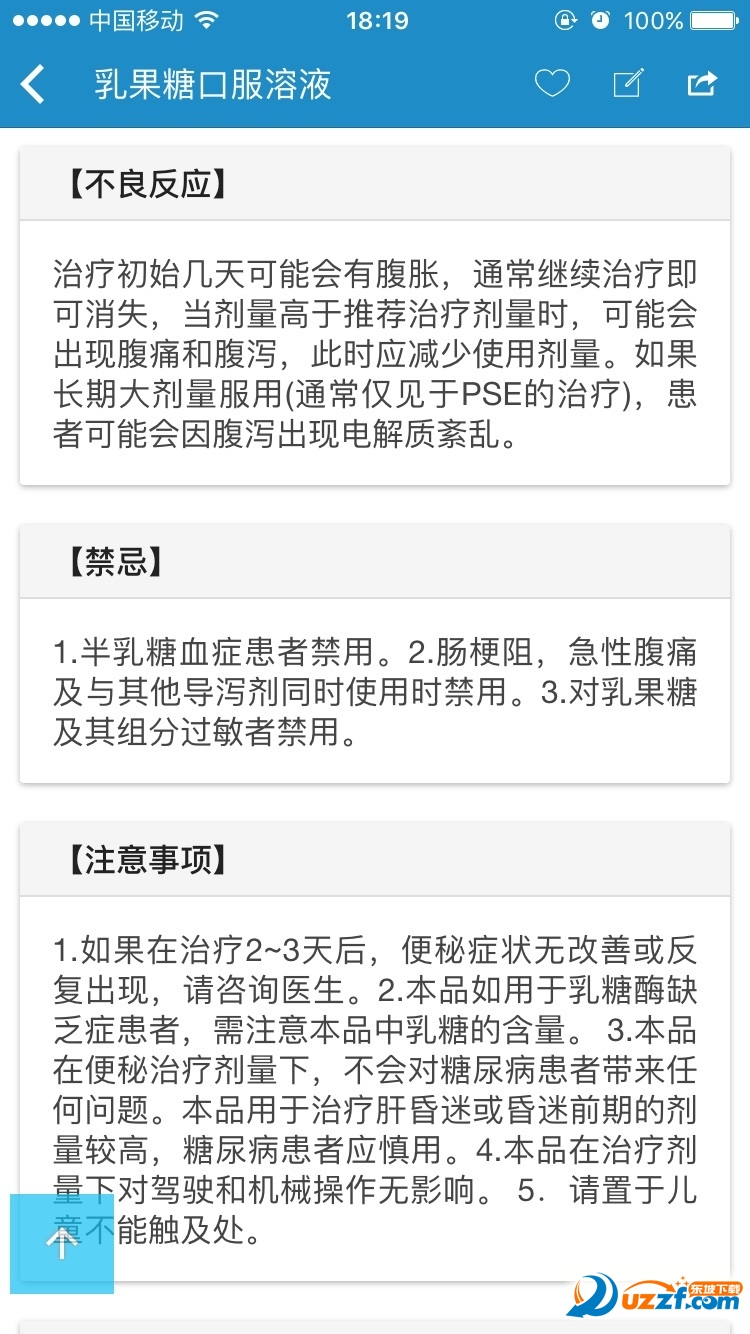Open the edit note icon
This screenshot has width=750, height=1334.
tap(628, 84)
